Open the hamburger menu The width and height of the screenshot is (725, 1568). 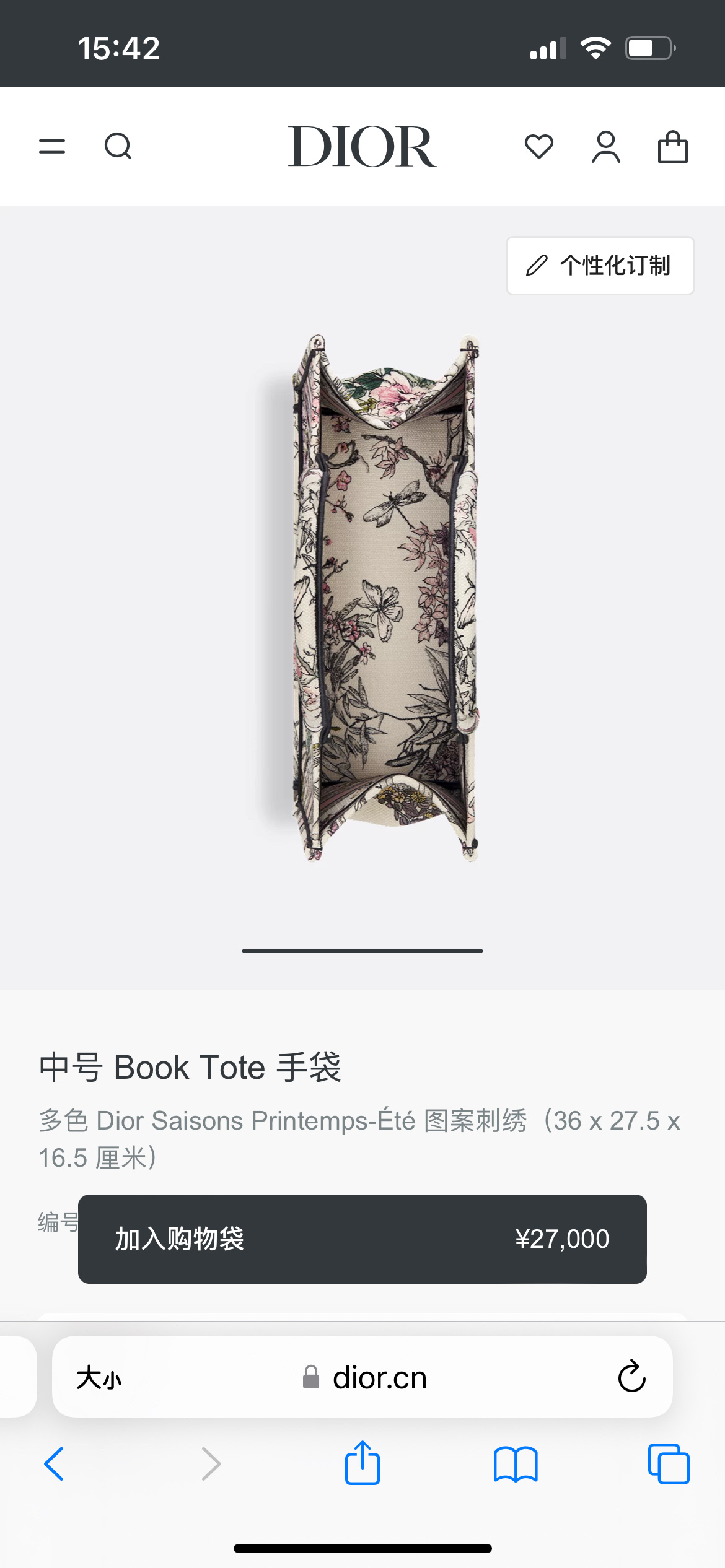(x=52, y=147)
